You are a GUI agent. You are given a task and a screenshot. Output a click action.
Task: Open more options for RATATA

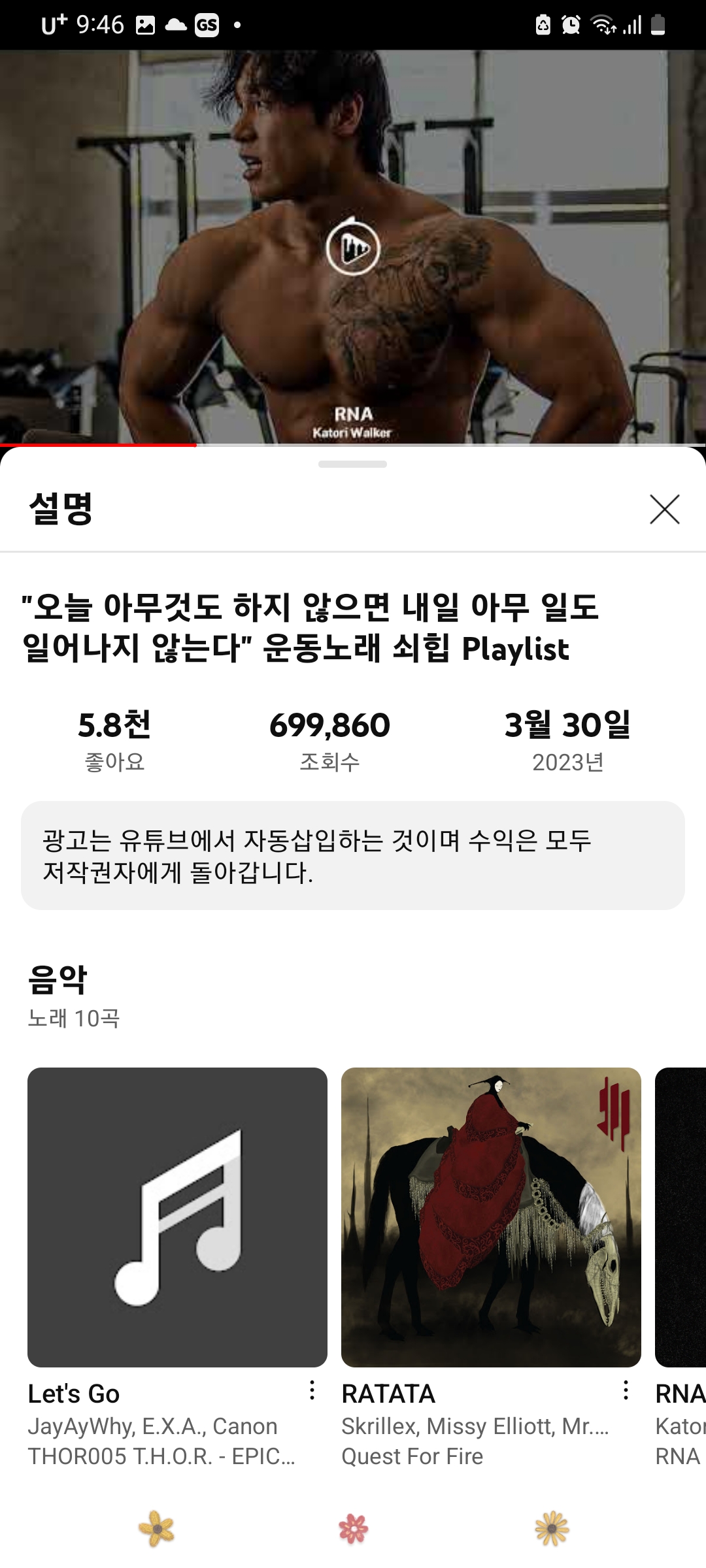(x=626, y=1390)
